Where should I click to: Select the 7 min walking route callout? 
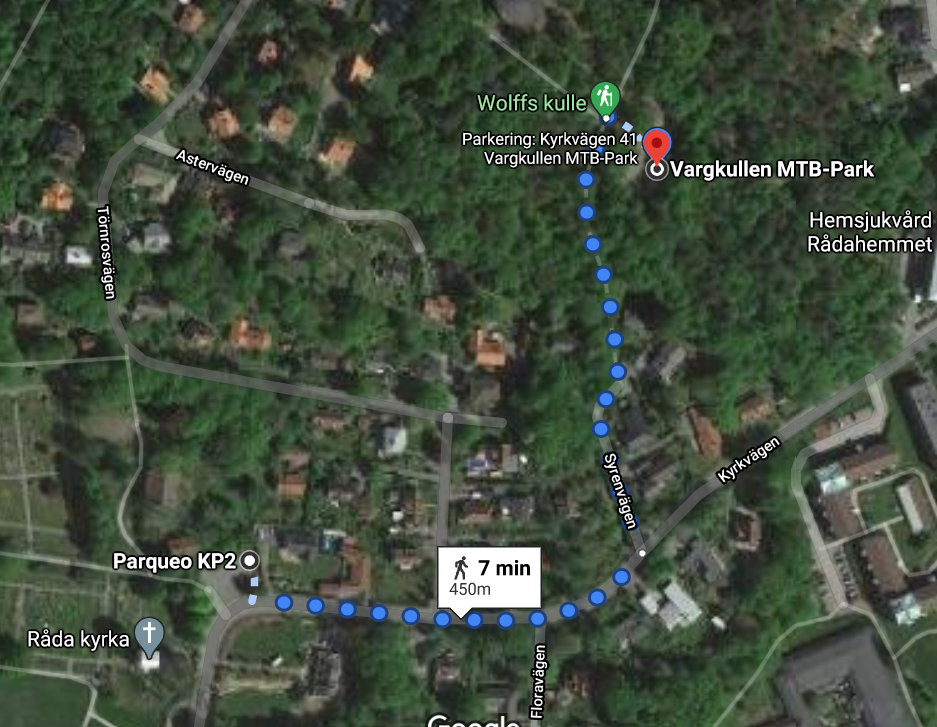tap(489, 577)
